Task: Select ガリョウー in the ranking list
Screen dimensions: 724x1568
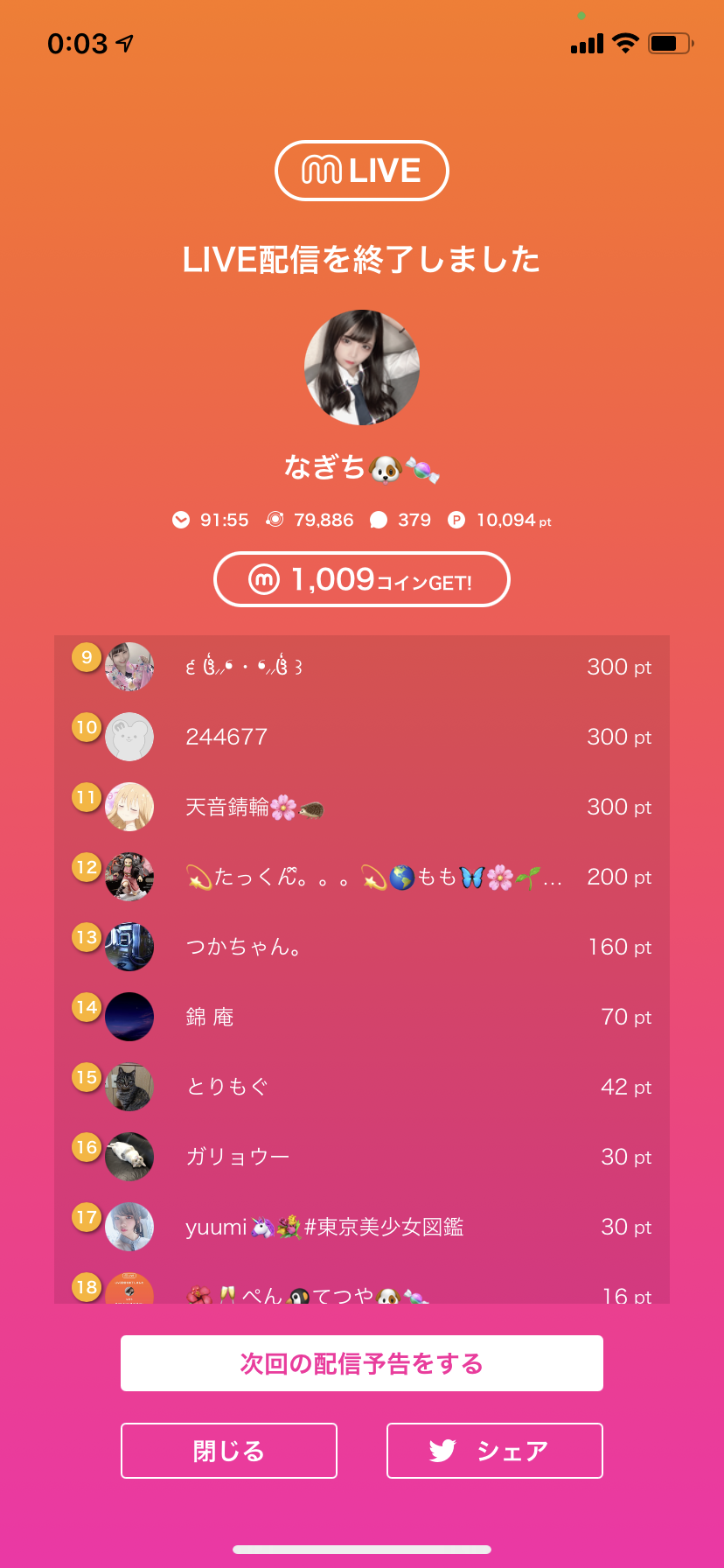Action: click(x=361, y=1157)
